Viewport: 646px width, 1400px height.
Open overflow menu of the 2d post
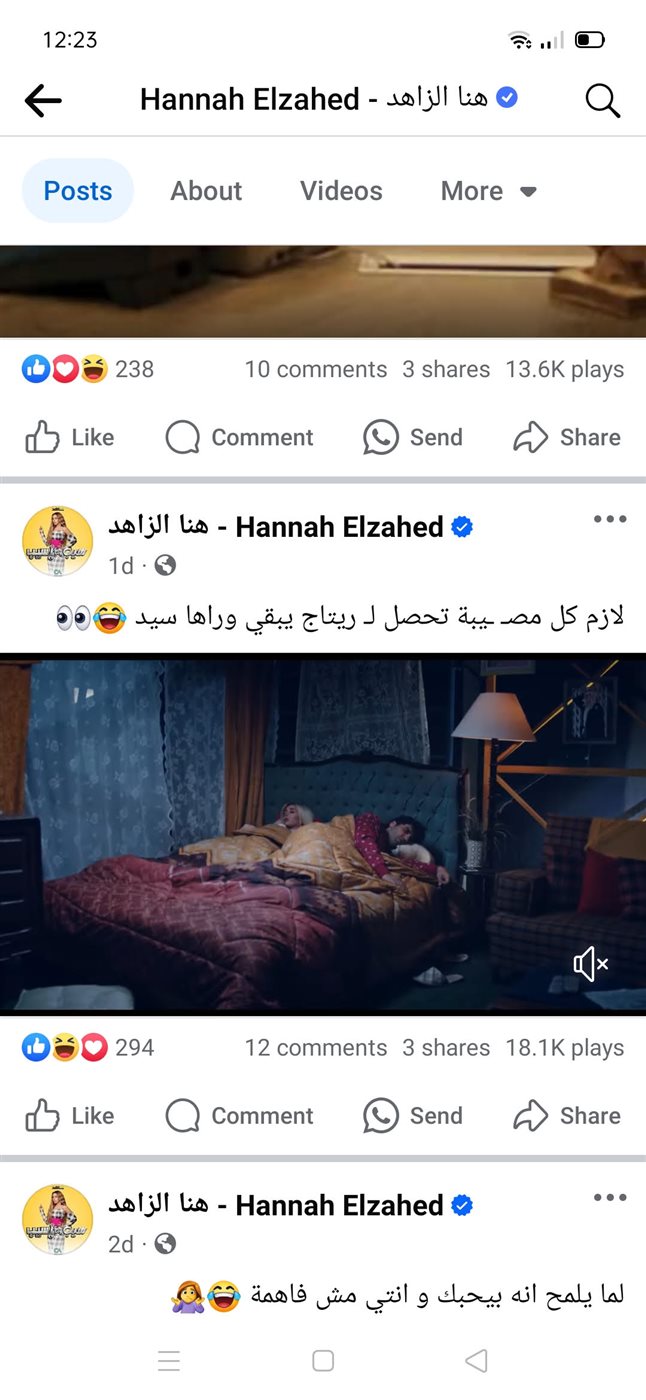click(609, 1197)
